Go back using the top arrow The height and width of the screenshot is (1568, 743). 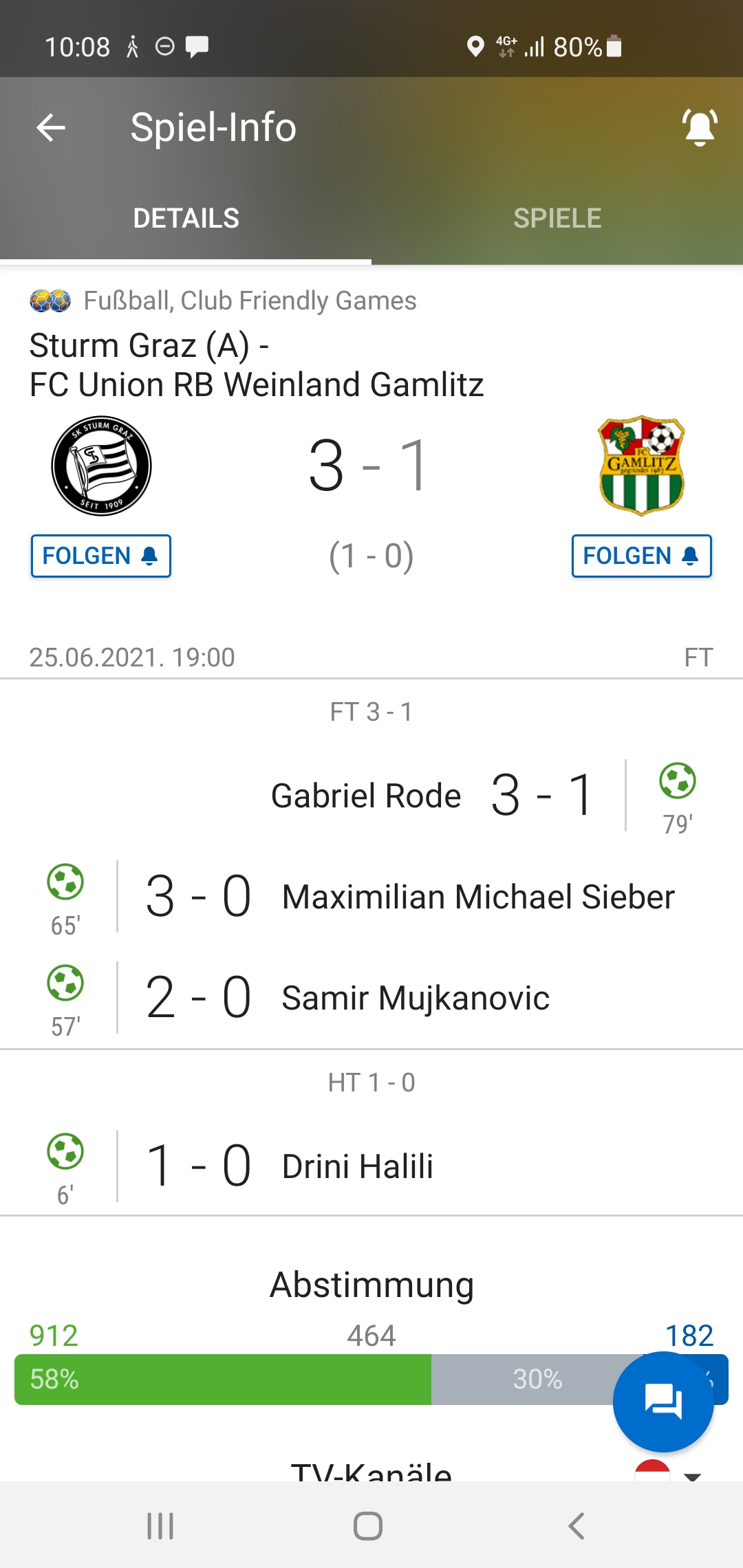(x=51, y=127)
